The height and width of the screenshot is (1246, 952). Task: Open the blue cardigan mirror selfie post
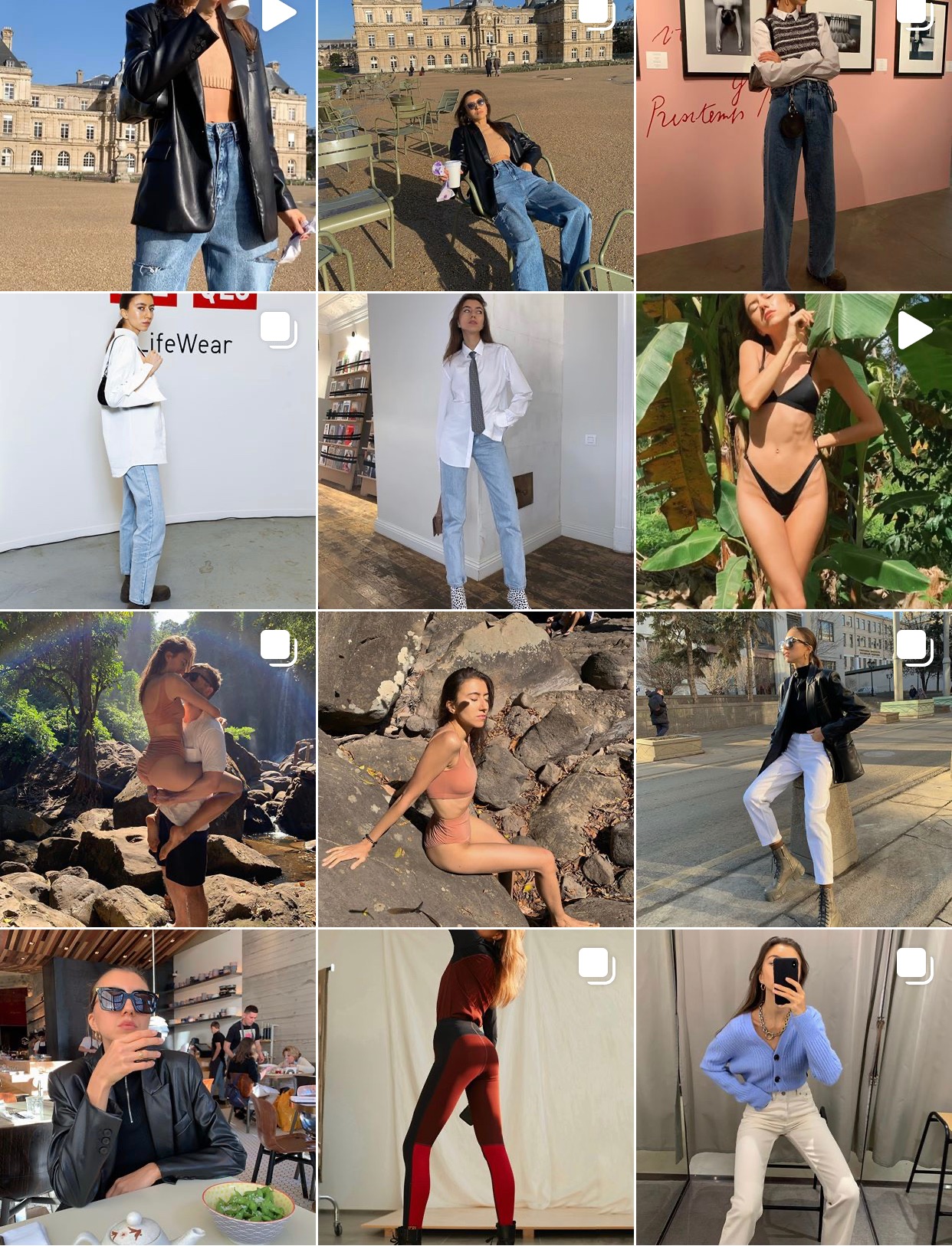[x=793, y=1087]
